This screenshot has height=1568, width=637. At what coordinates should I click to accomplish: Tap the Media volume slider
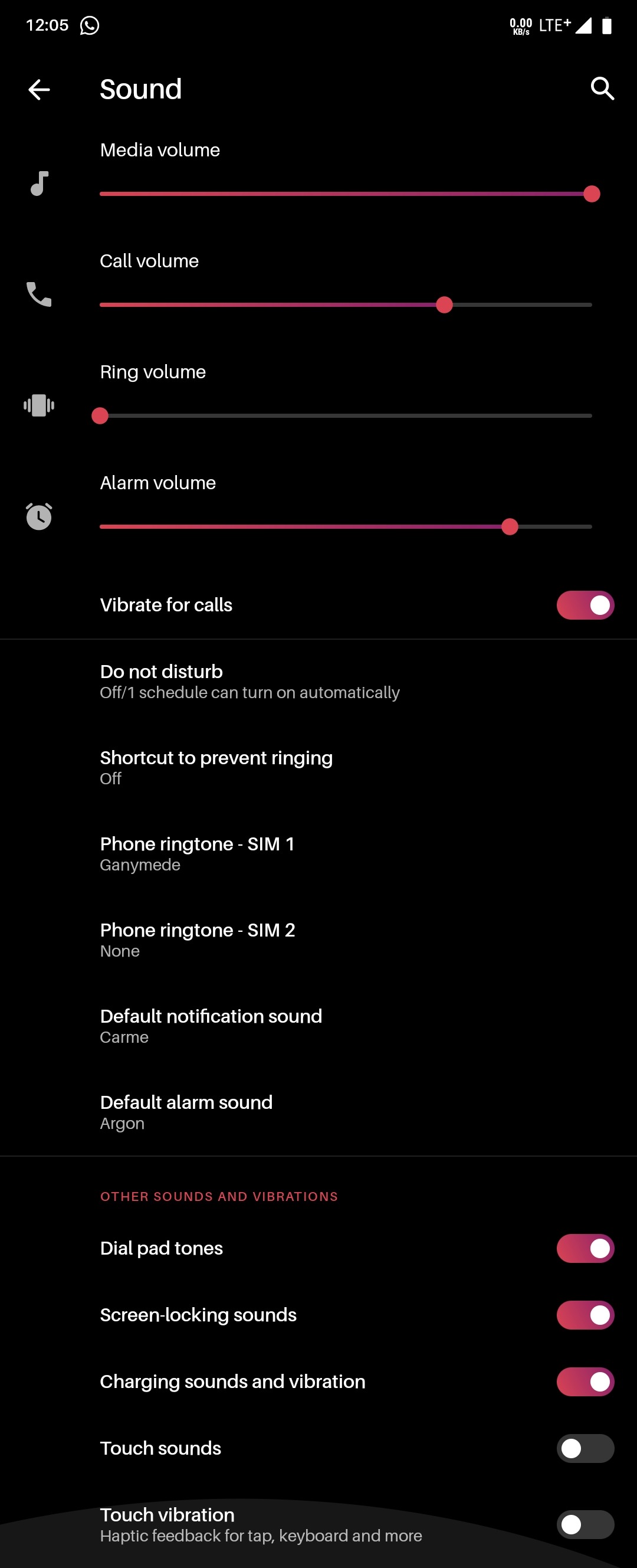pos(346,194)
